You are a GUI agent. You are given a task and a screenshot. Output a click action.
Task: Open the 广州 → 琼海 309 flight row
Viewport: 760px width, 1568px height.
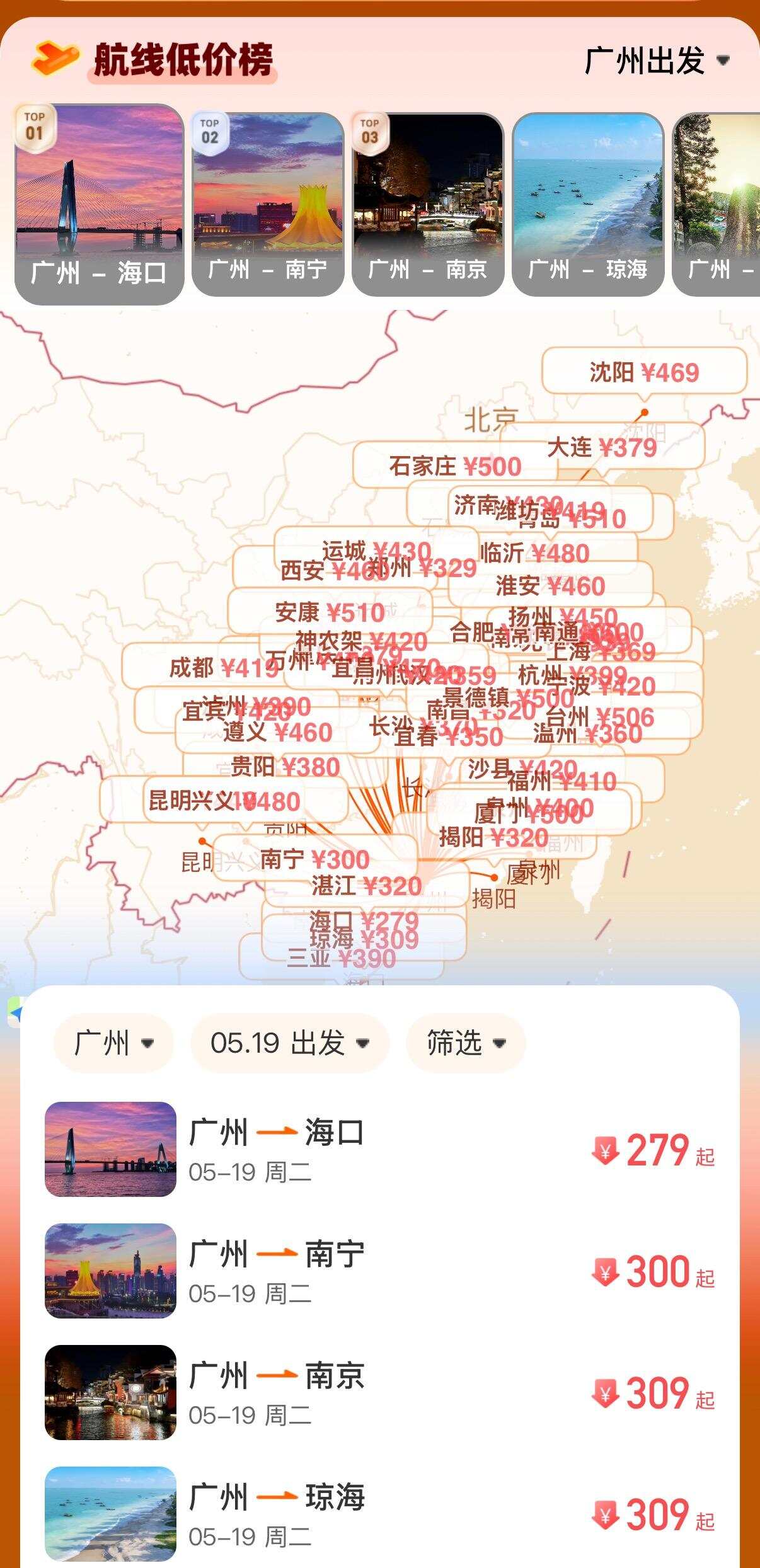click(380, 1514)
